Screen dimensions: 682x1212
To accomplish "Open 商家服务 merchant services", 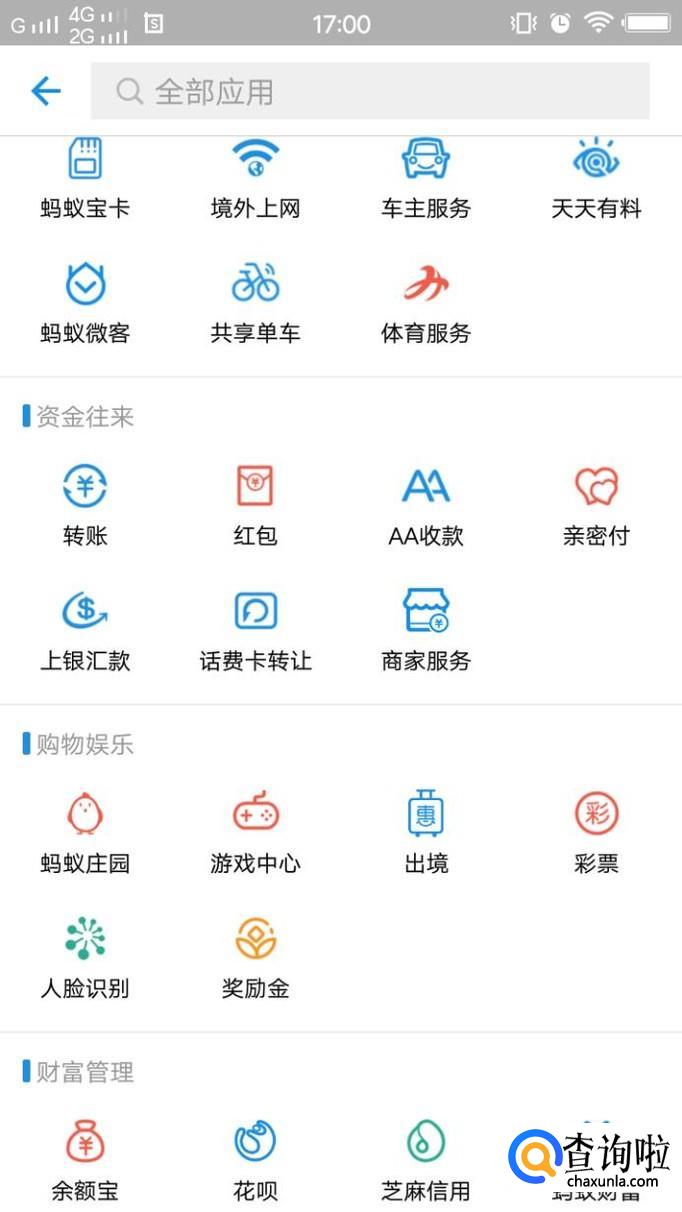I will click(x=426, y=631).
